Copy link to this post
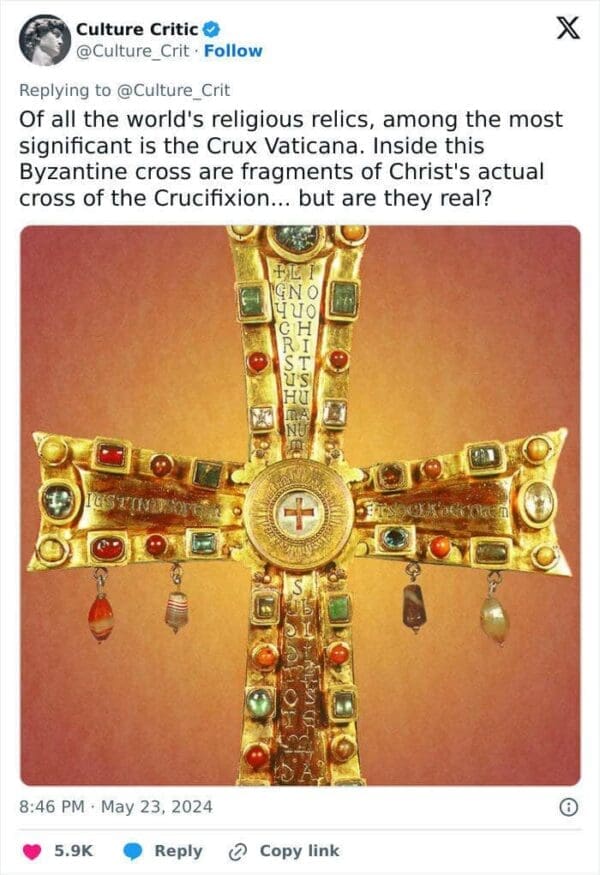Image resolution: width=600 pixels, height=875 pixels. 284,851
